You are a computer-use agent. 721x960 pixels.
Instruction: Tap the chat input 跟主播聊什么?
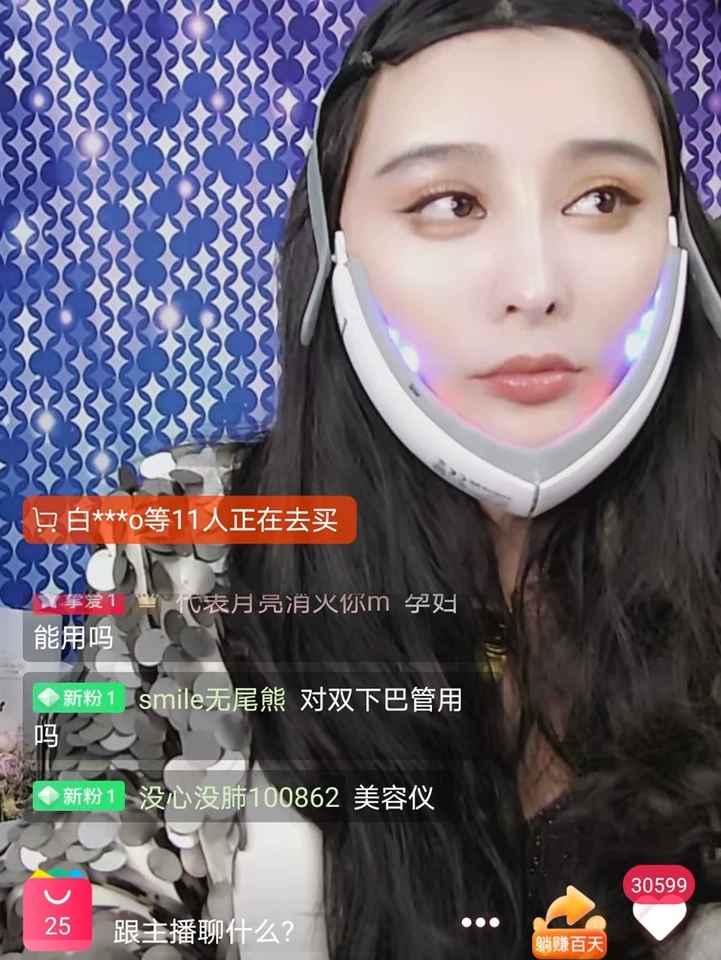(x=204, y=931)
